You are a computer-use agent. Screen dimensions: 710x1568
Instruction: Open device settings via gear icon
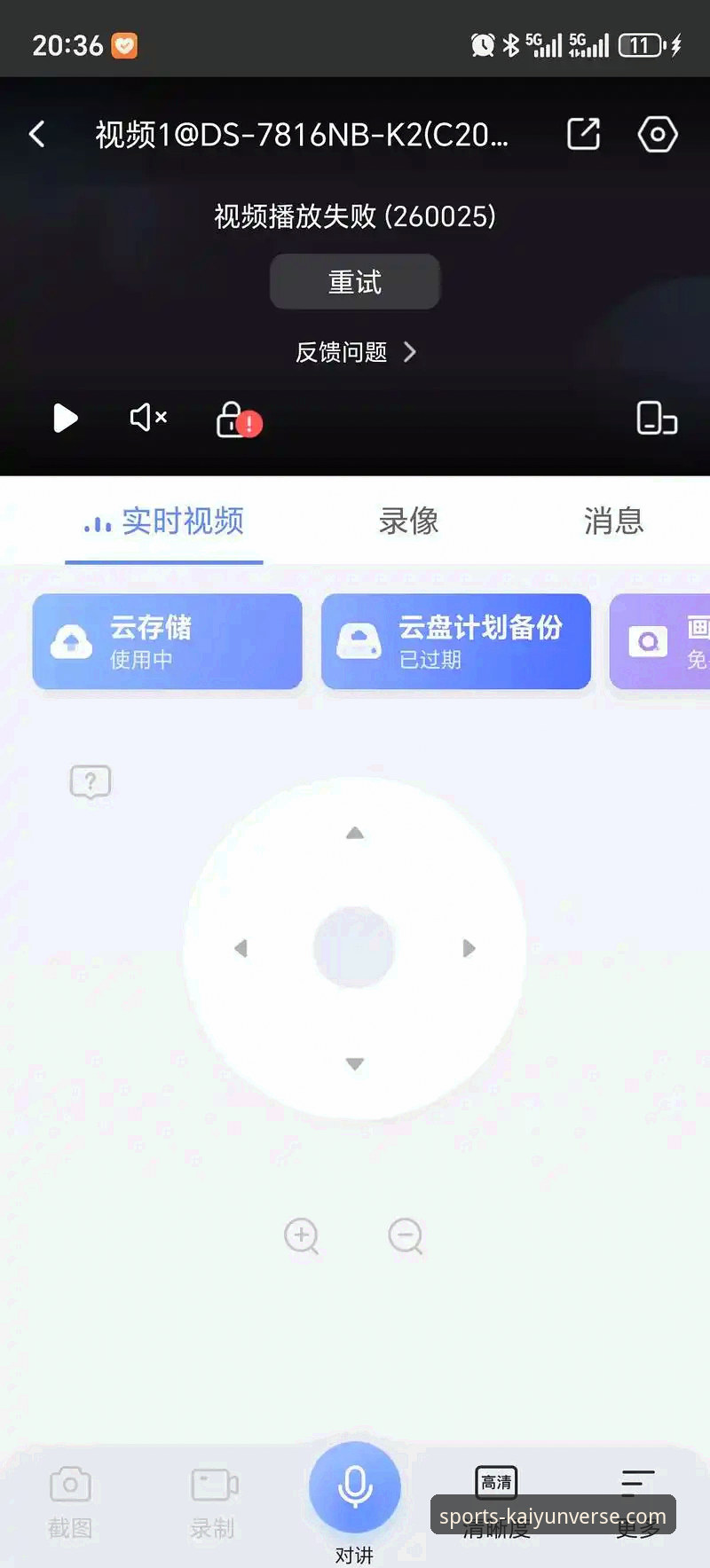(657, 134)
